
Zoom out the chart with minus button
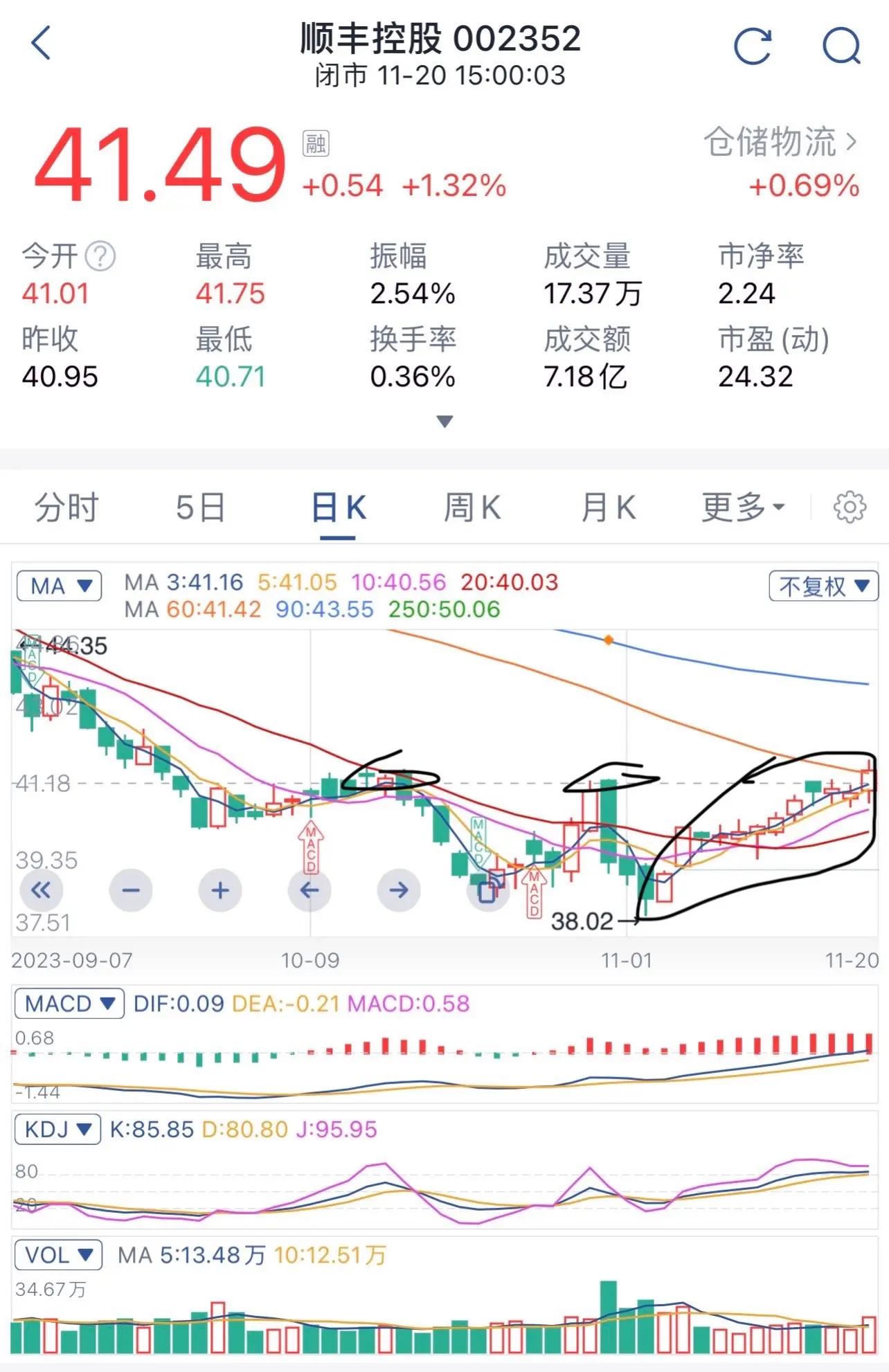(132, 890)
